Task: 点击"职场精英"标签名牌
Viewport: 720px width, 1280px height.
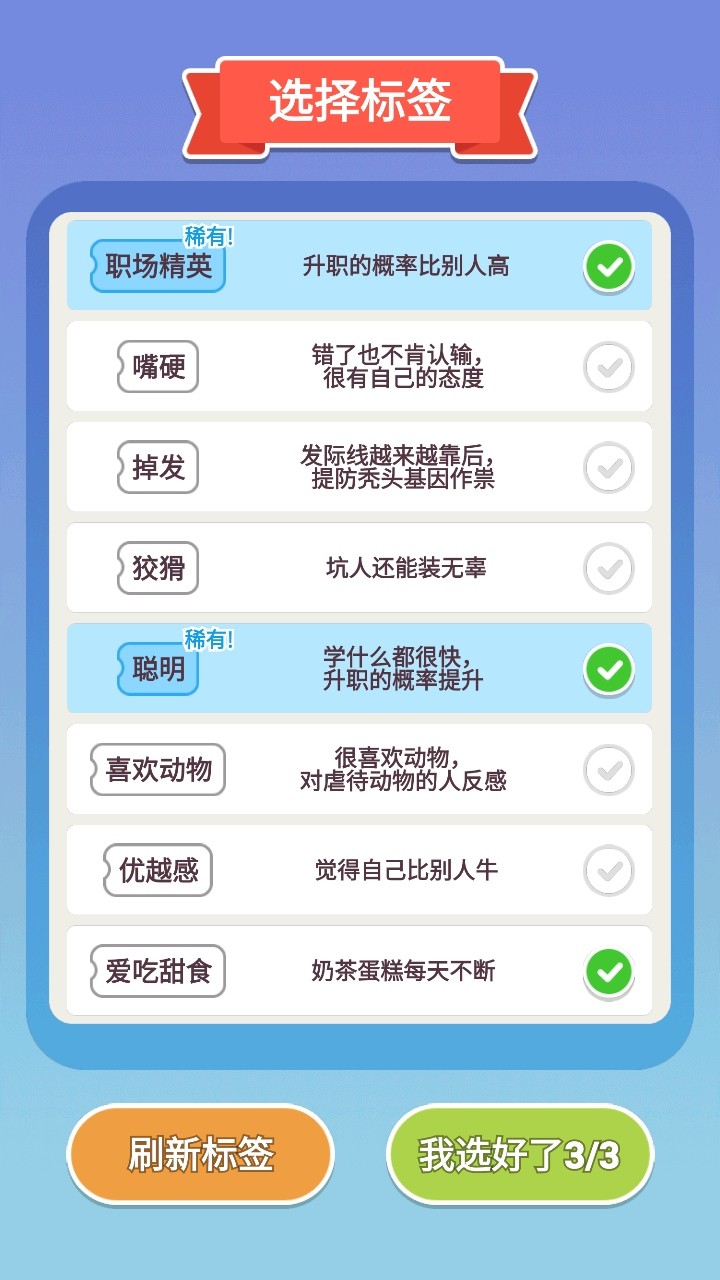Action: pyautogui.click(x=156, y=268)
